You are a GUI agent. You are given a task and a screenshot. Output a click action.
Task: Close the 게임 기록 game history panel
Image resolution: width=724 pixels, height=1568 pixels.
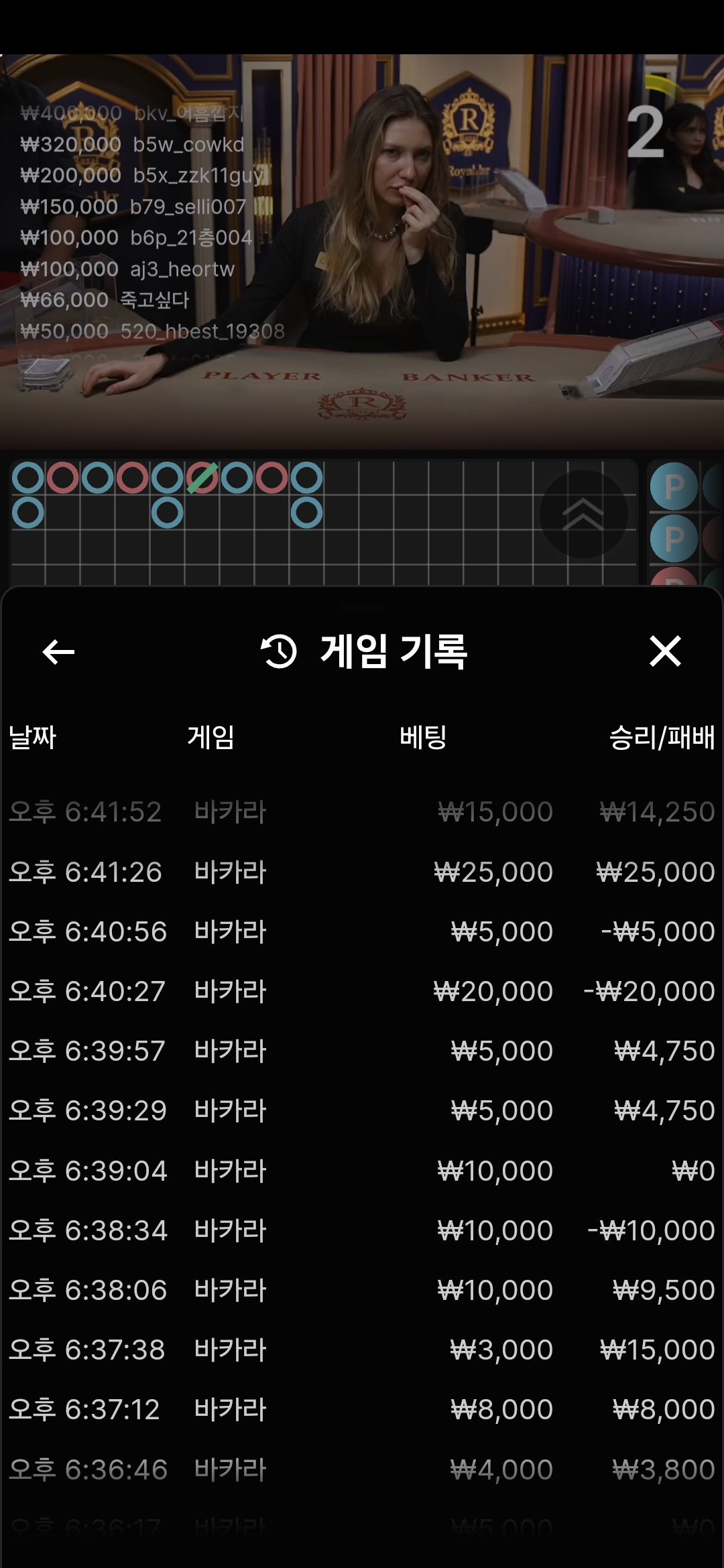(665, 651)
